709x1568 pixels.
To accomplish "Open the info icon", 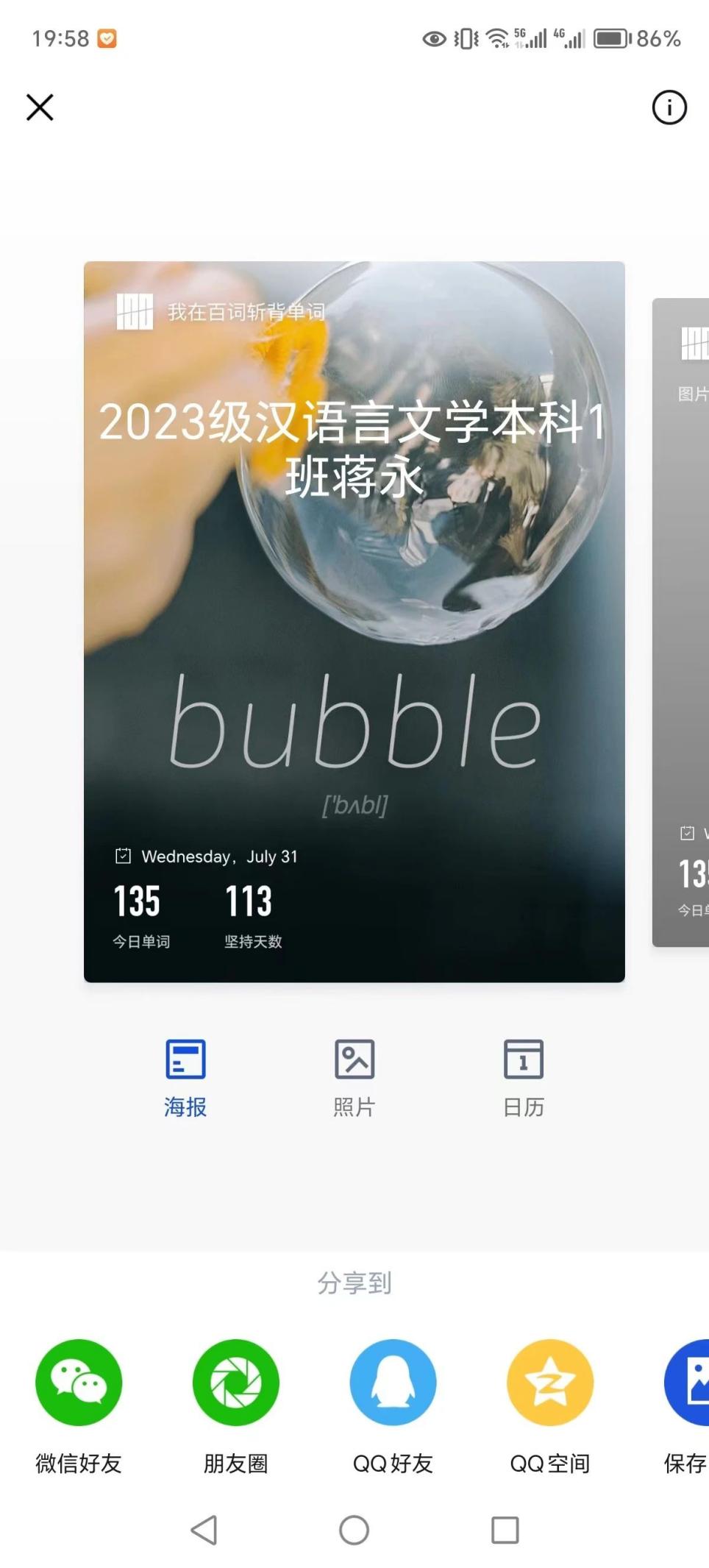I will [669, 107].
